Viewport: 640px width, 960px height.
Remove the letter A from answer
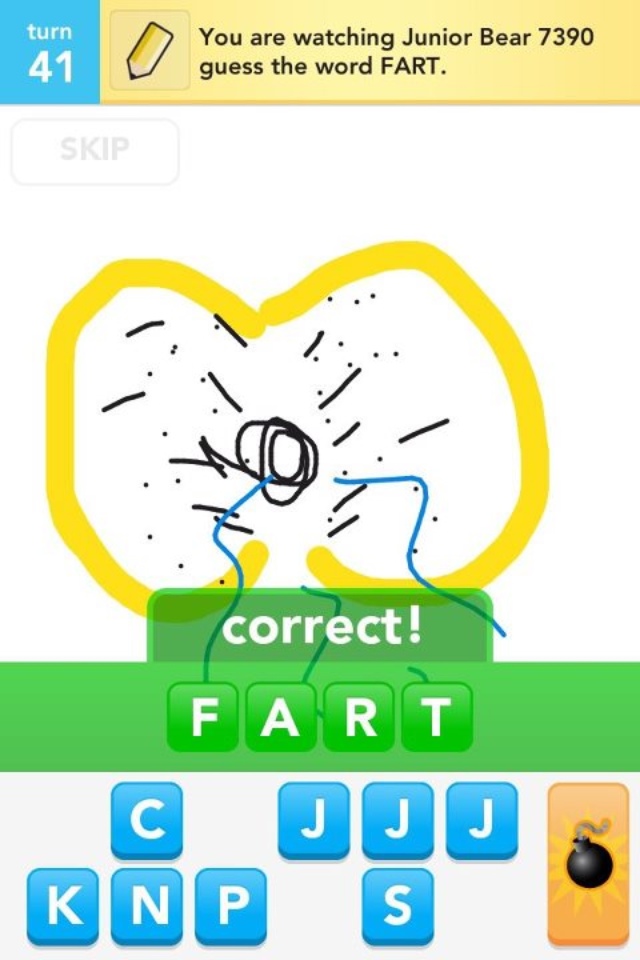[x=281, y=716]
